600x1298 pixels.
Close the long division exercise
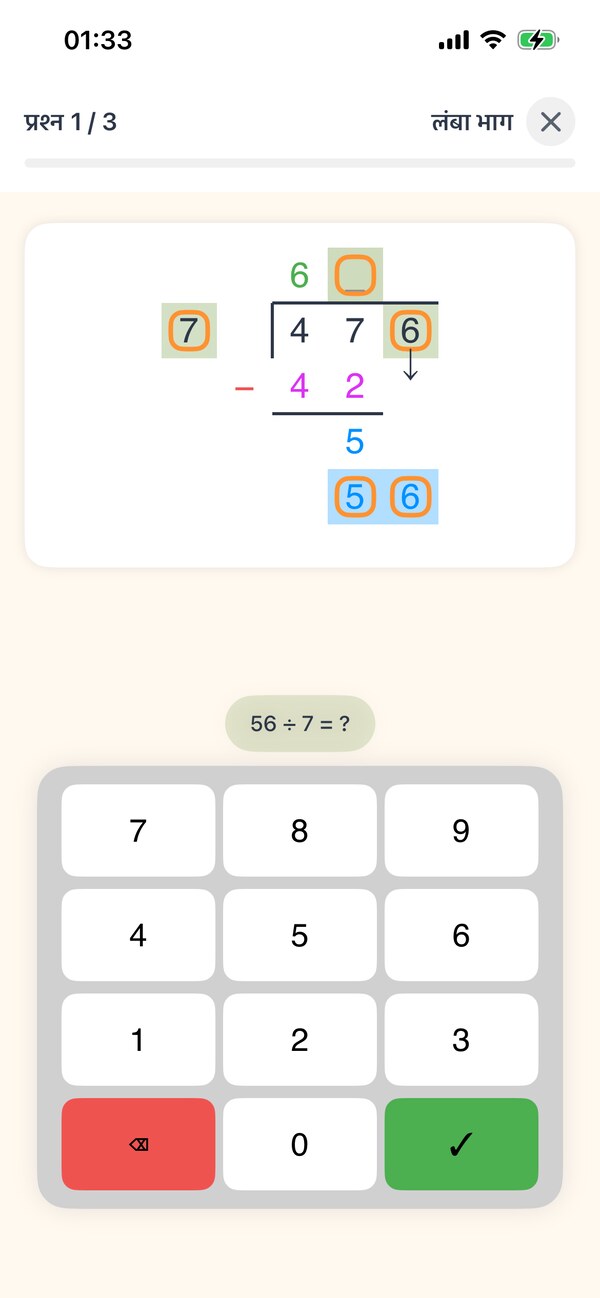tap(551, 122)
